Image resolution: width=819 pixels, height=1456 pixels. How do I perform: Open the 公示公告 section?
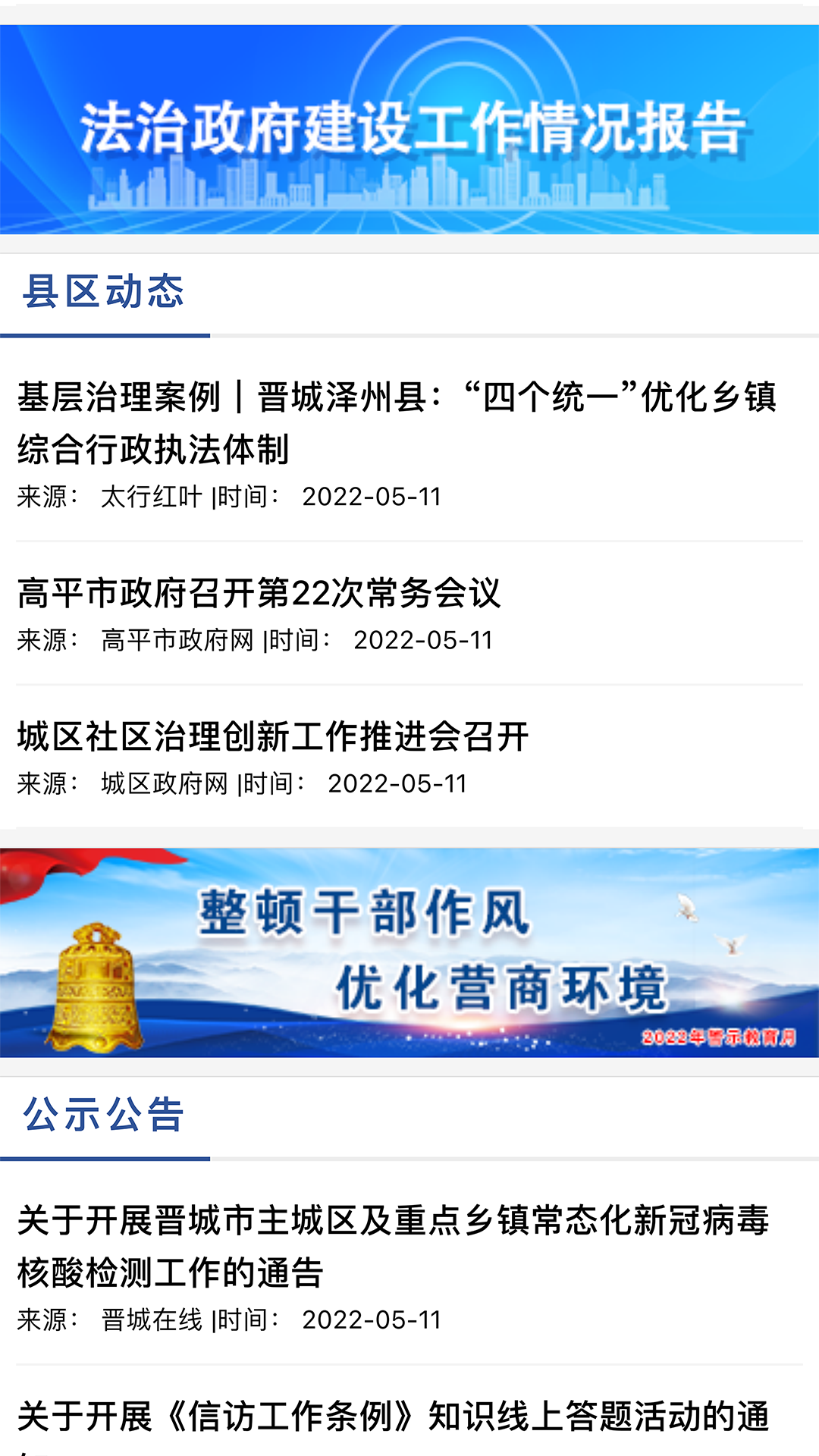(x=104, y=1116)
